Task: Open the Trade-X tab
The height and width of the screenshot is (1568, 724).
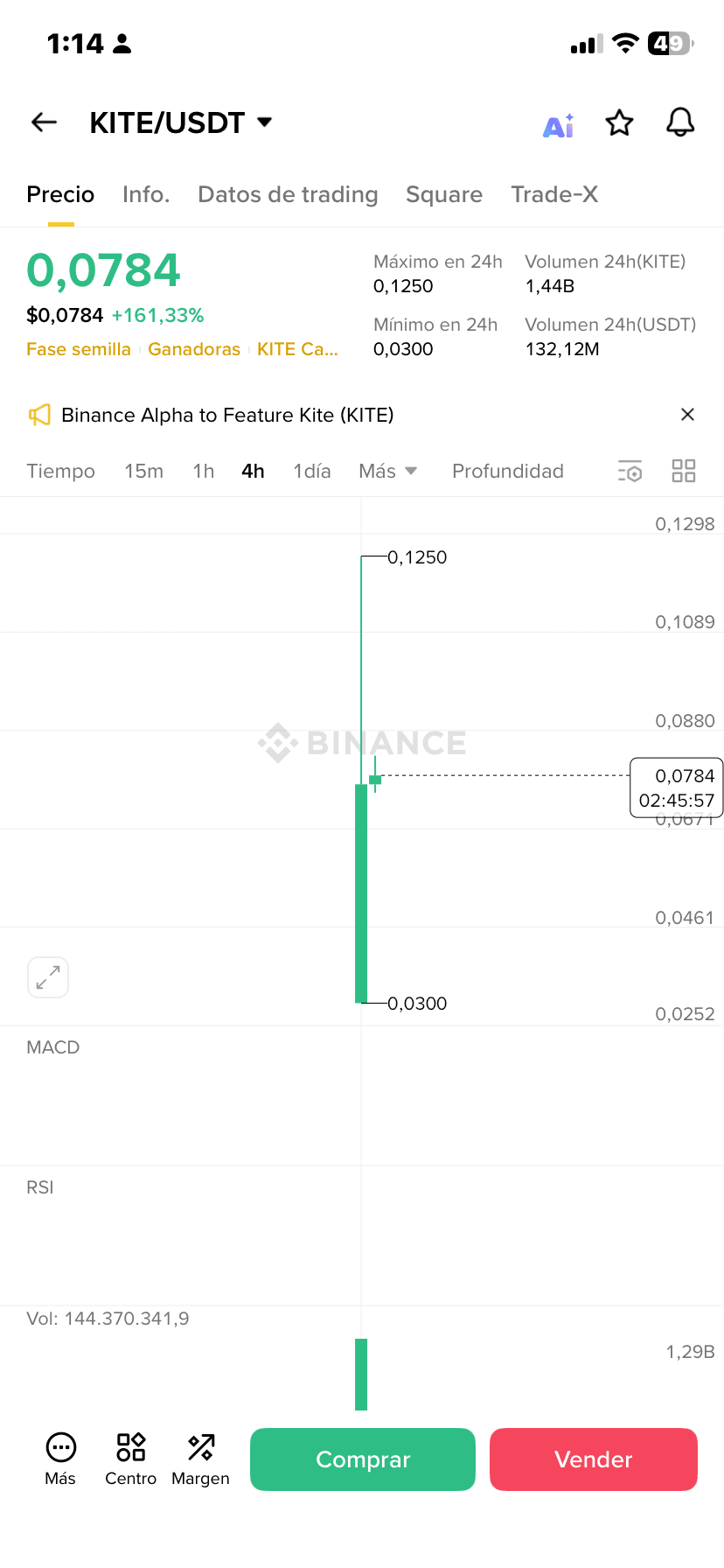Action: (x=554, y=194)
